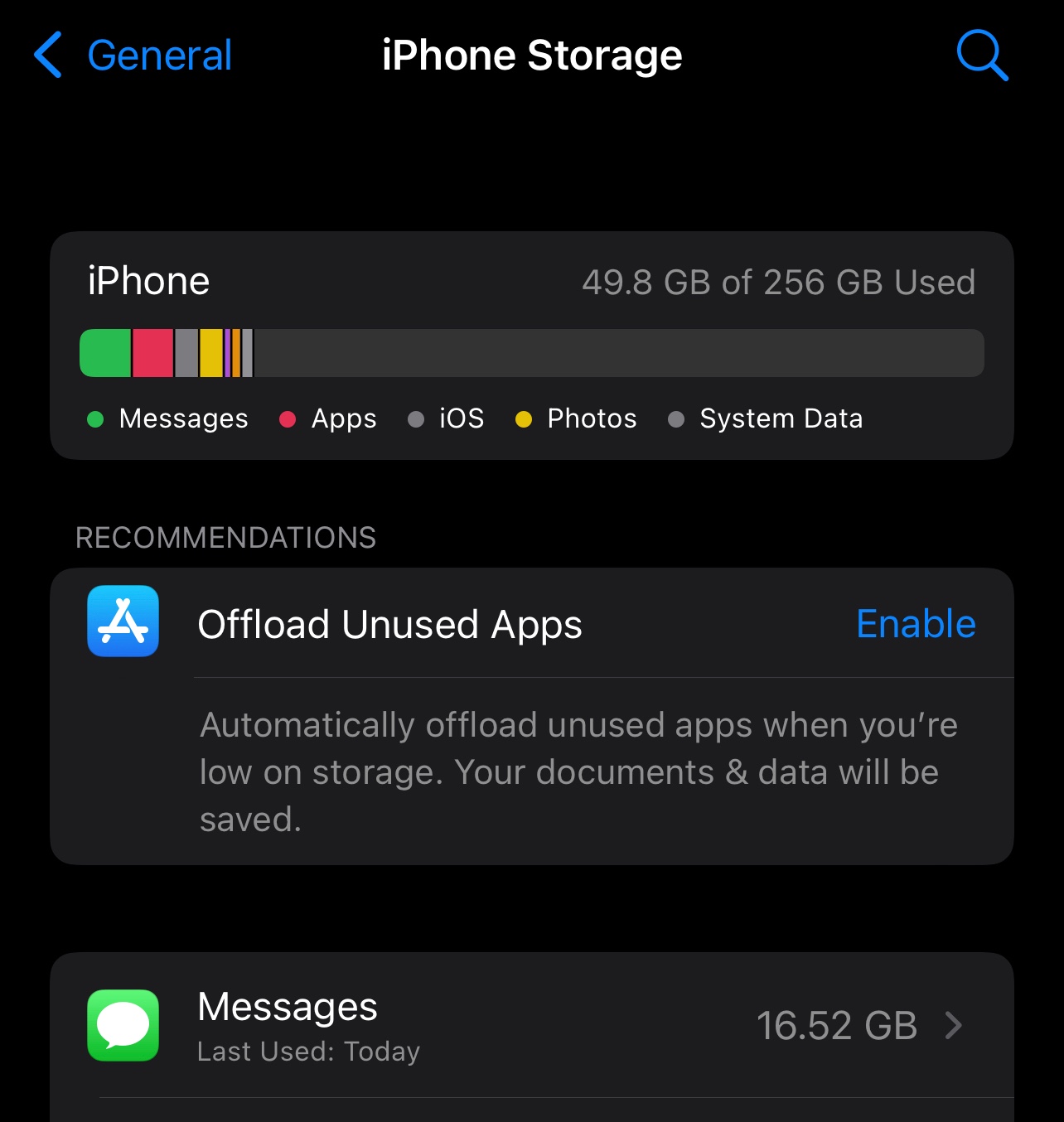Tap the 49.8 GB of 256 GB label
Viewport: 1064px width, 1122px height.
[x=779, y=282]
